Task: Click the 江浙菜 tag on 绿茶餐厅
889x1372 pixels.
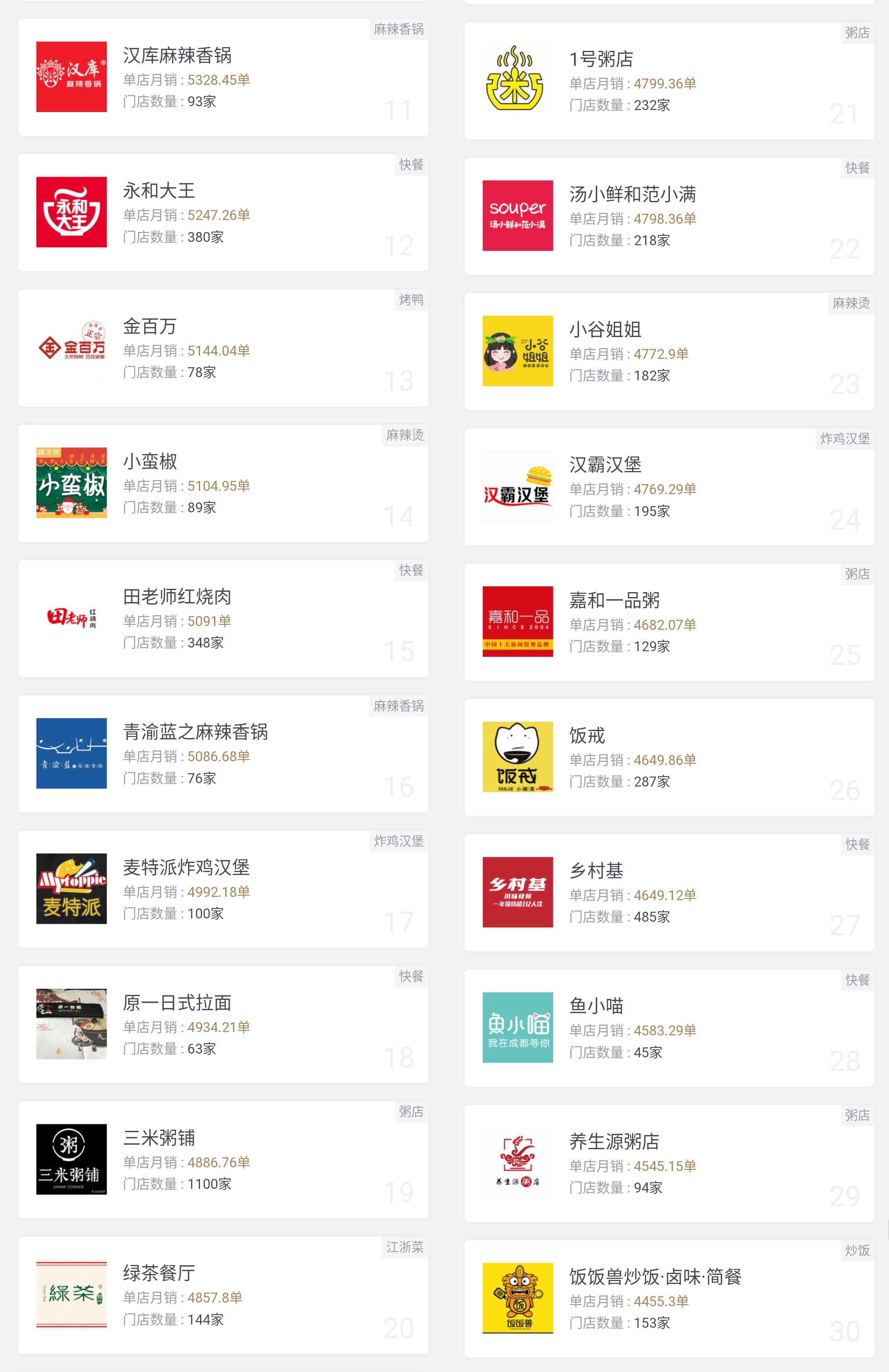Action: (405, 1248)
